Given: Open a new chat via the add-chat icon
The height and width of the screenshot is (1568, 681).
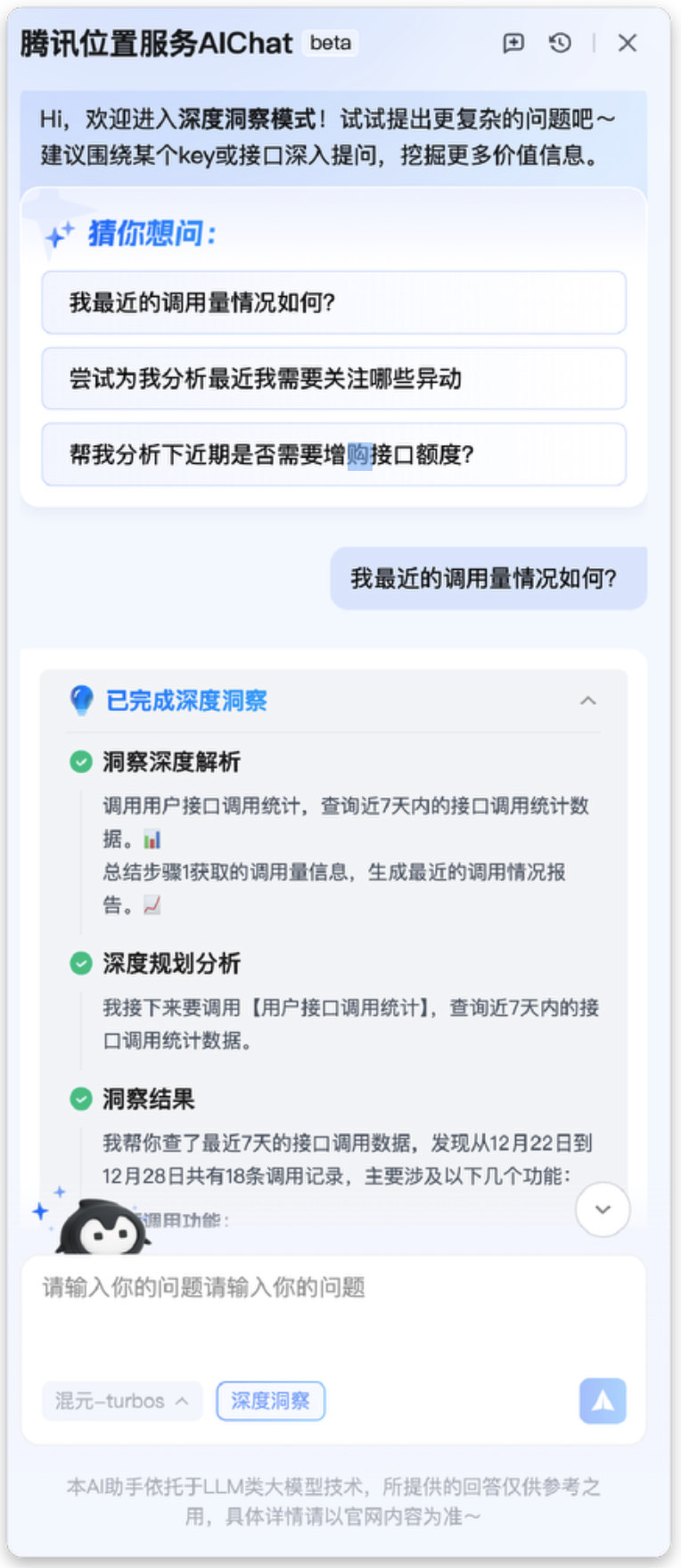Looking at the screenshot, I should click(513, 43).
